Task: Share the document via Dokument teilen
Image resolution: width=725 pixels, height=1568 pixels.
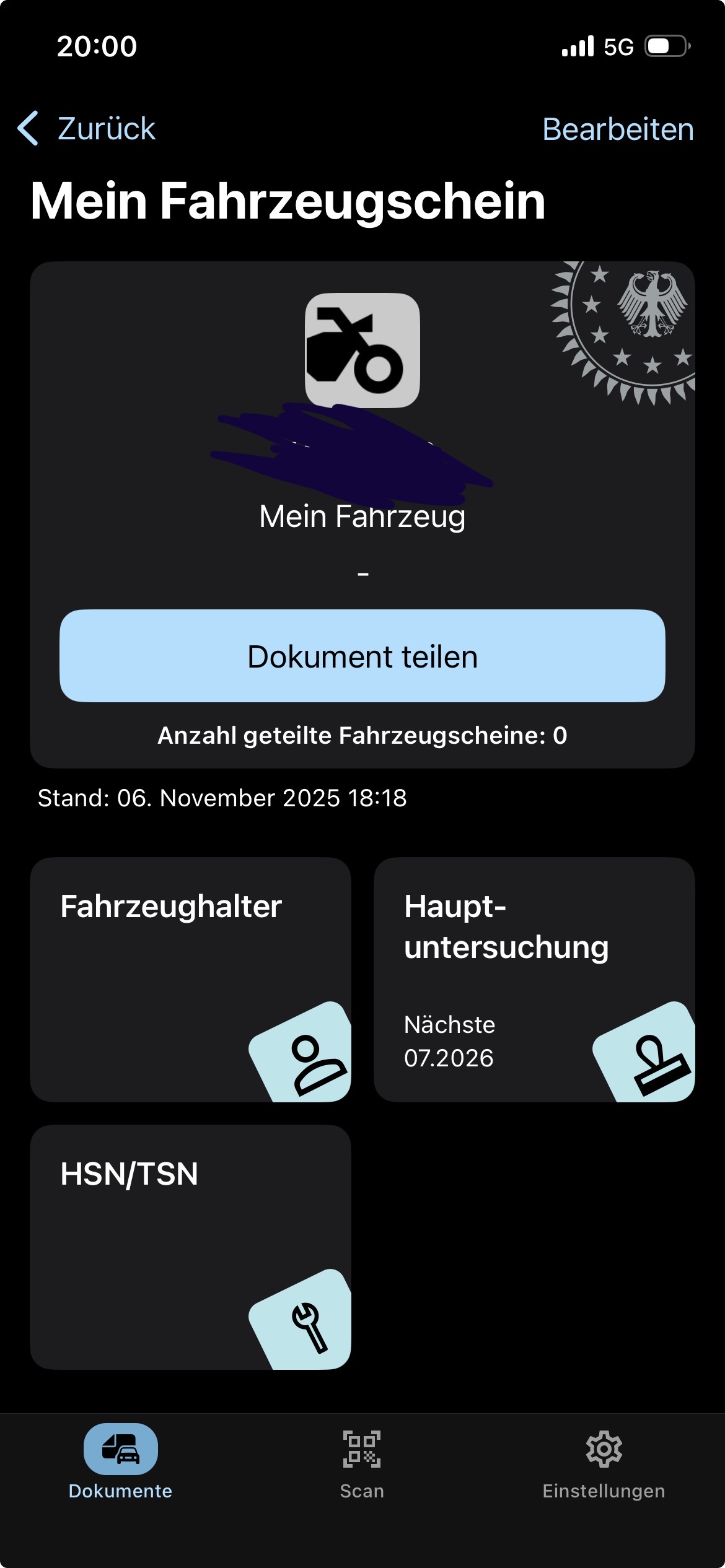Action: [362, 656]
